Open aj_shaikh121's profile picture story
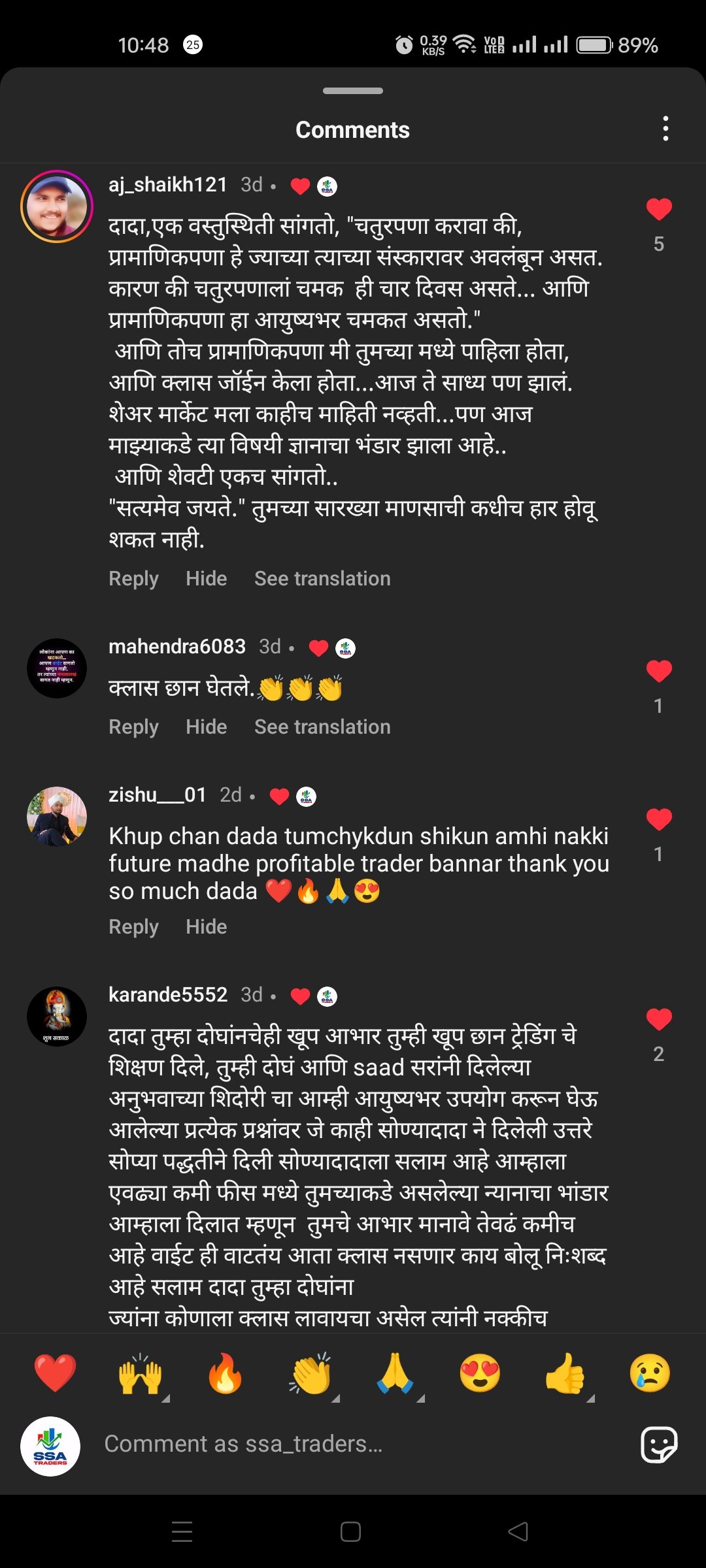706x1568 pixels. coord(57,206)
